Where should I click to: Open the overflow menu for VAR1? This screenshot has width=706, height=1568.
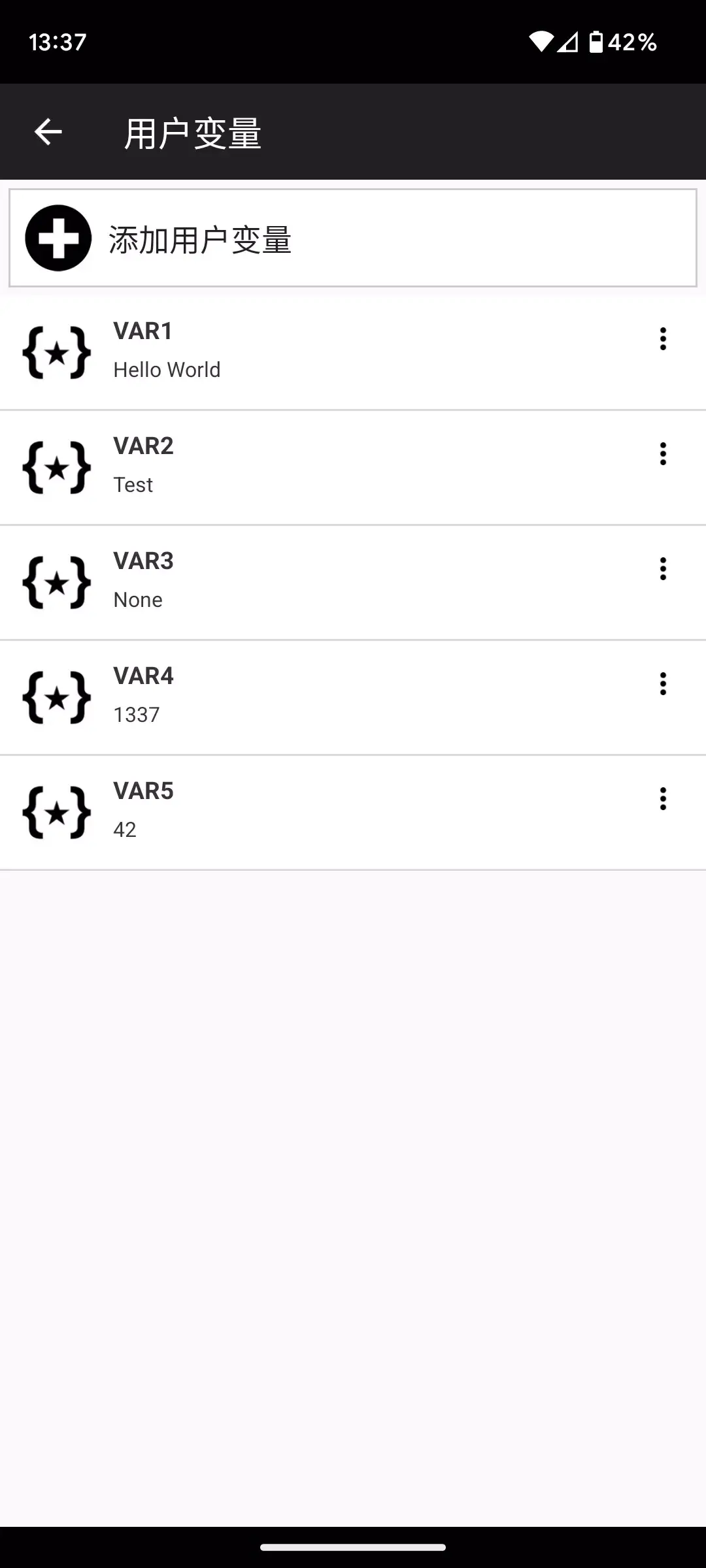tap(663, 338)
